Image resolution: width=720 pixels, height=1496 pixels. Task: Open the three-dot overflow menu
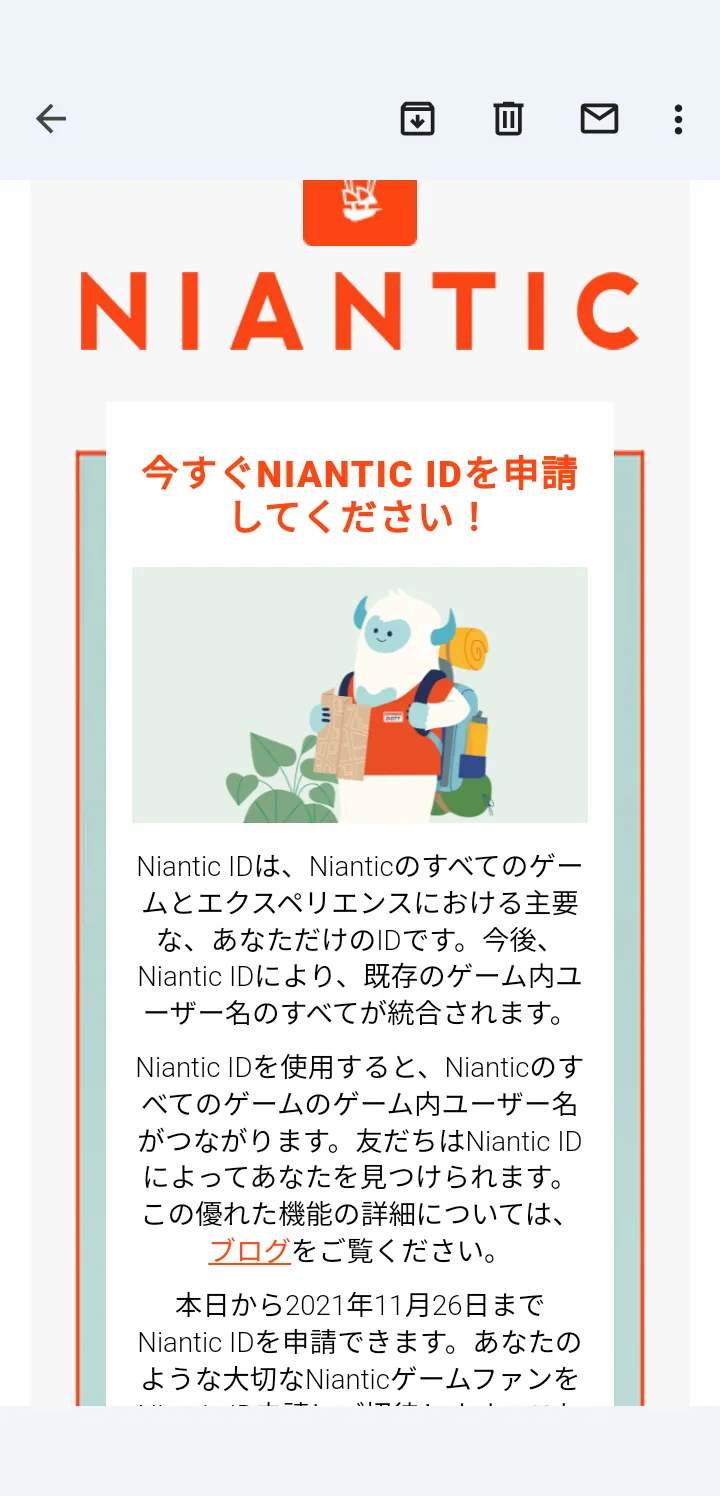(678, 120)
